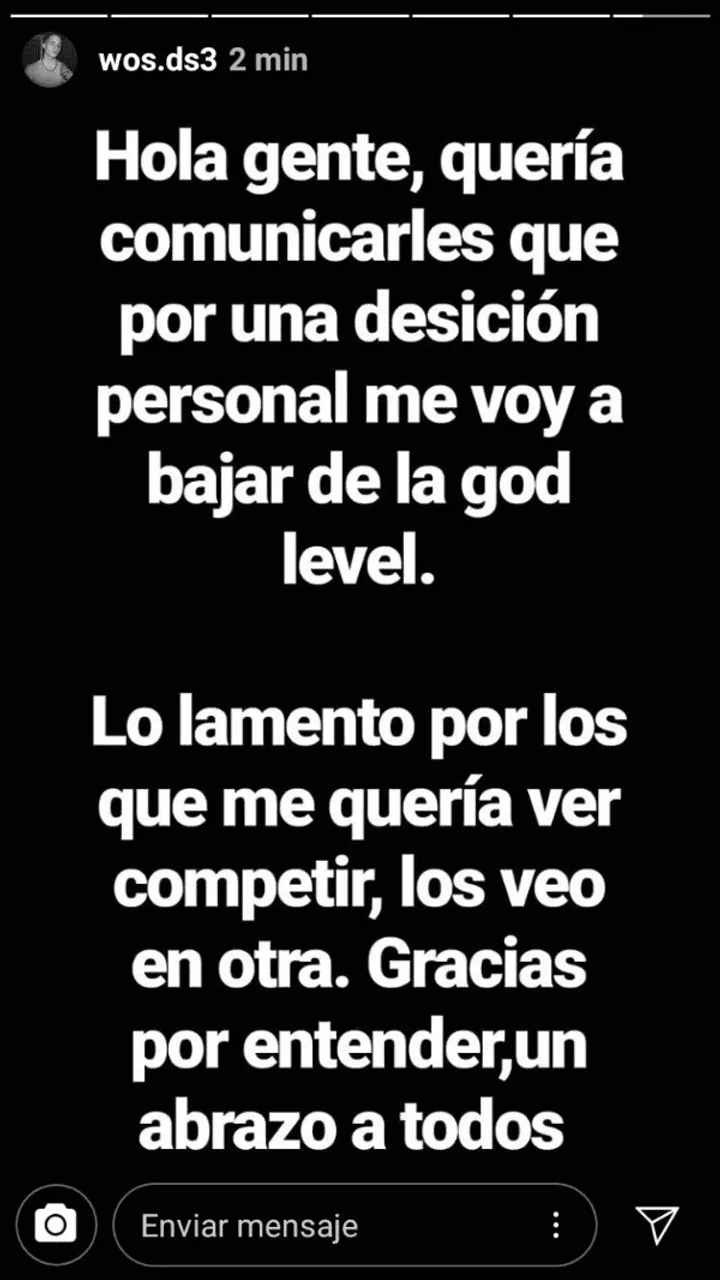Open wos.ds3 profile picture

pos(50,60)
